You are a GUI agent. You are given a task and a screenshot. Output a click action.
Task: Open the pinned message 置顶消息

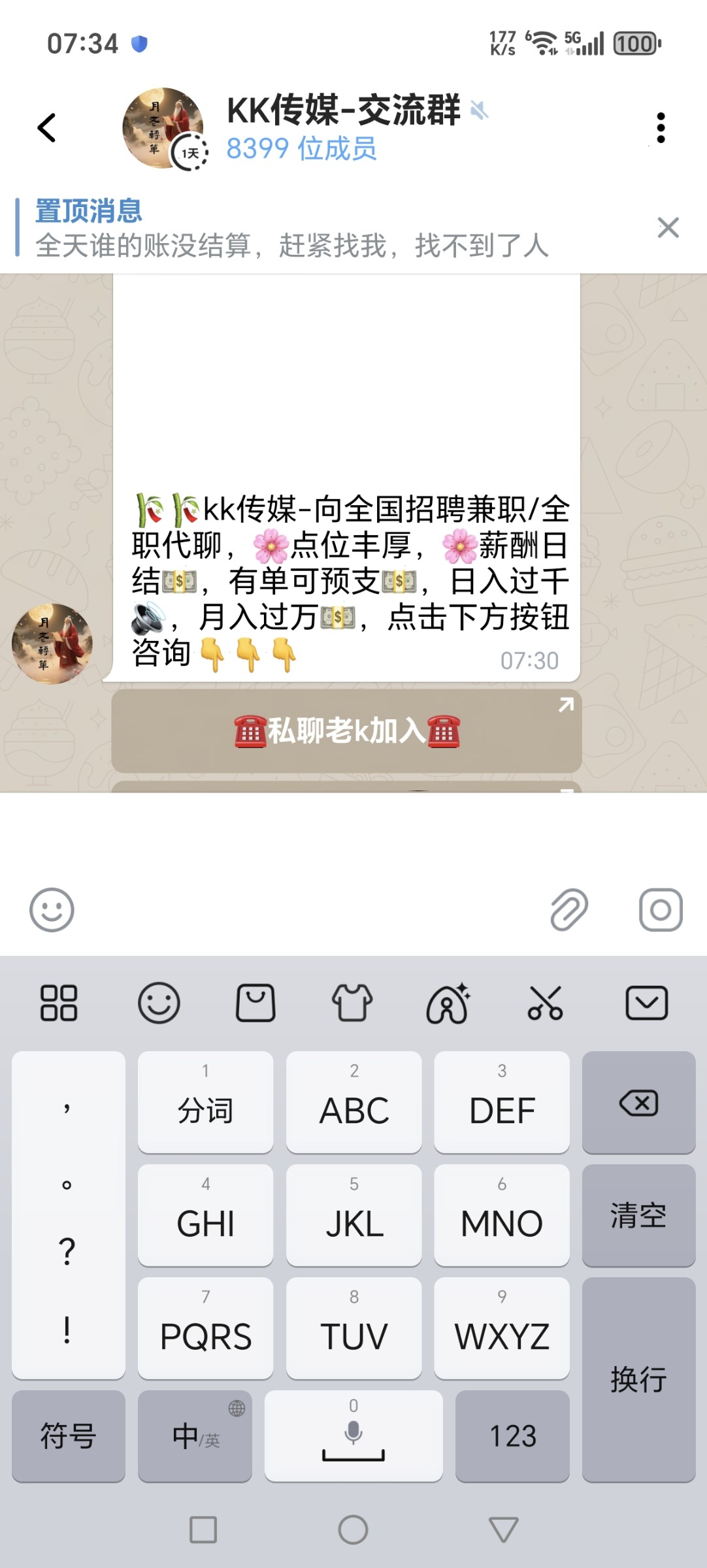tap(291, 229)
